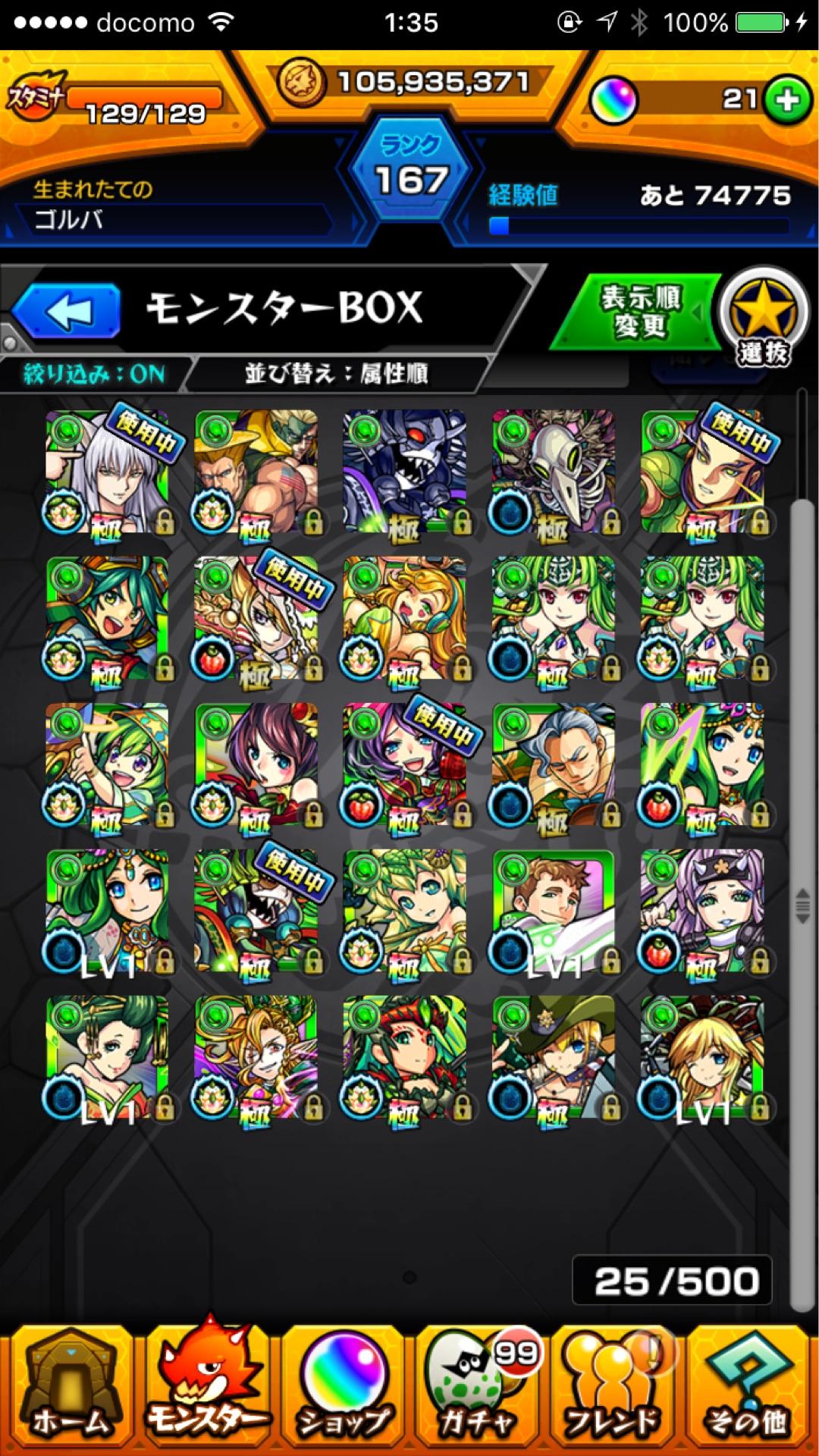This screenshot has width=819, height=1456.
Task: Select the blonde girl in green witch hat
Action: tap(554, 1058)
